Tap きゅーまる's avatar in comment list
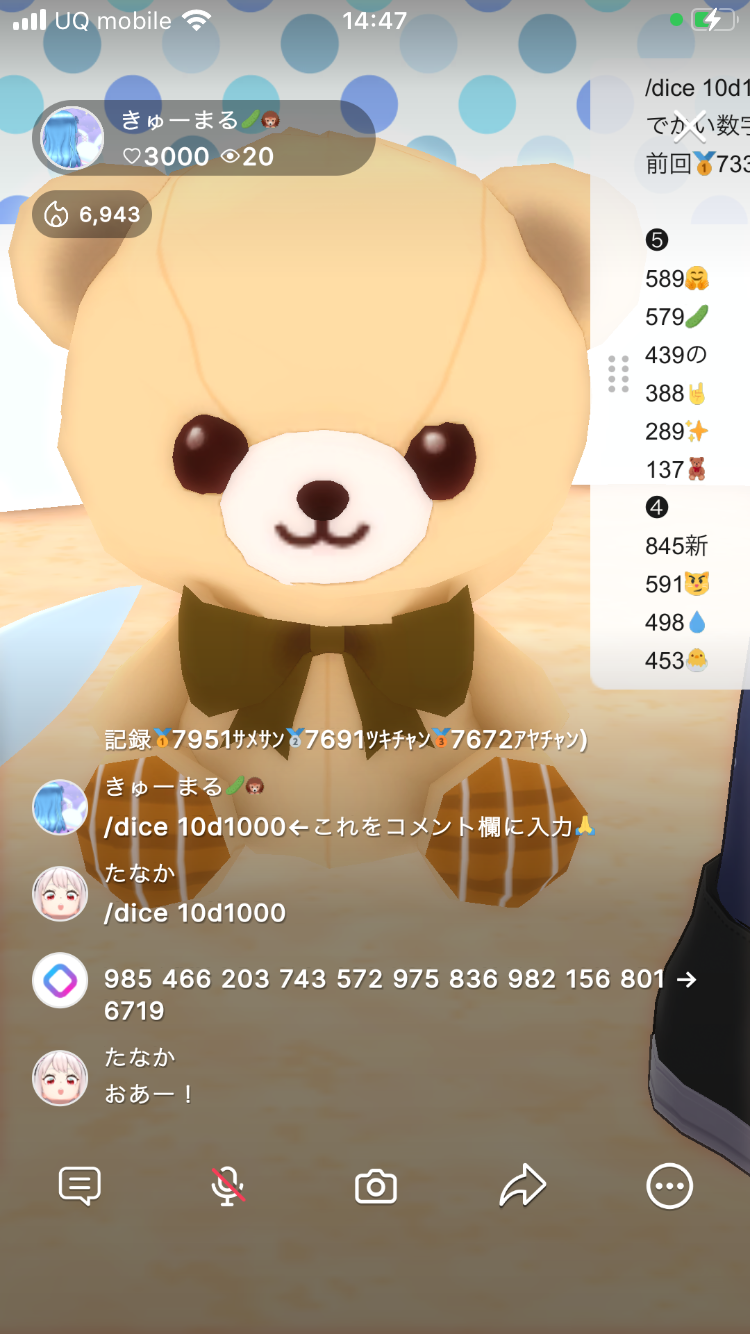The image size is (750, 1334). tap(60, 807)
